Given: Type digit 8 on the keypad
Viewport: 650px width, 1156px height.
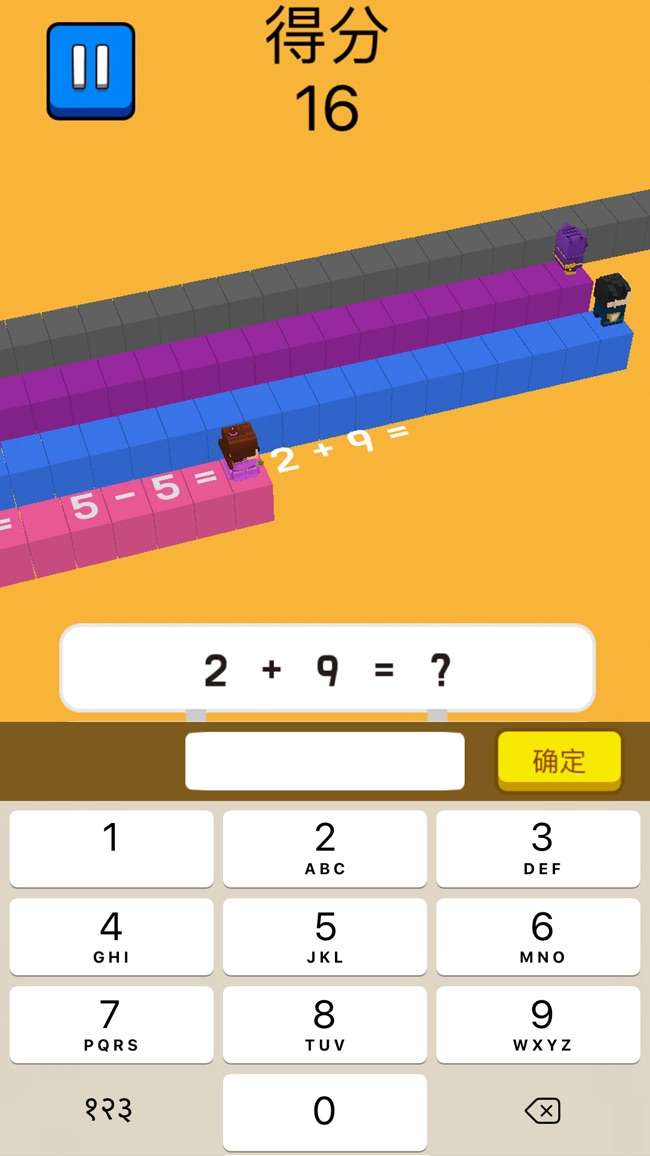Looking at the screenshot, I should pos(325,1024).
